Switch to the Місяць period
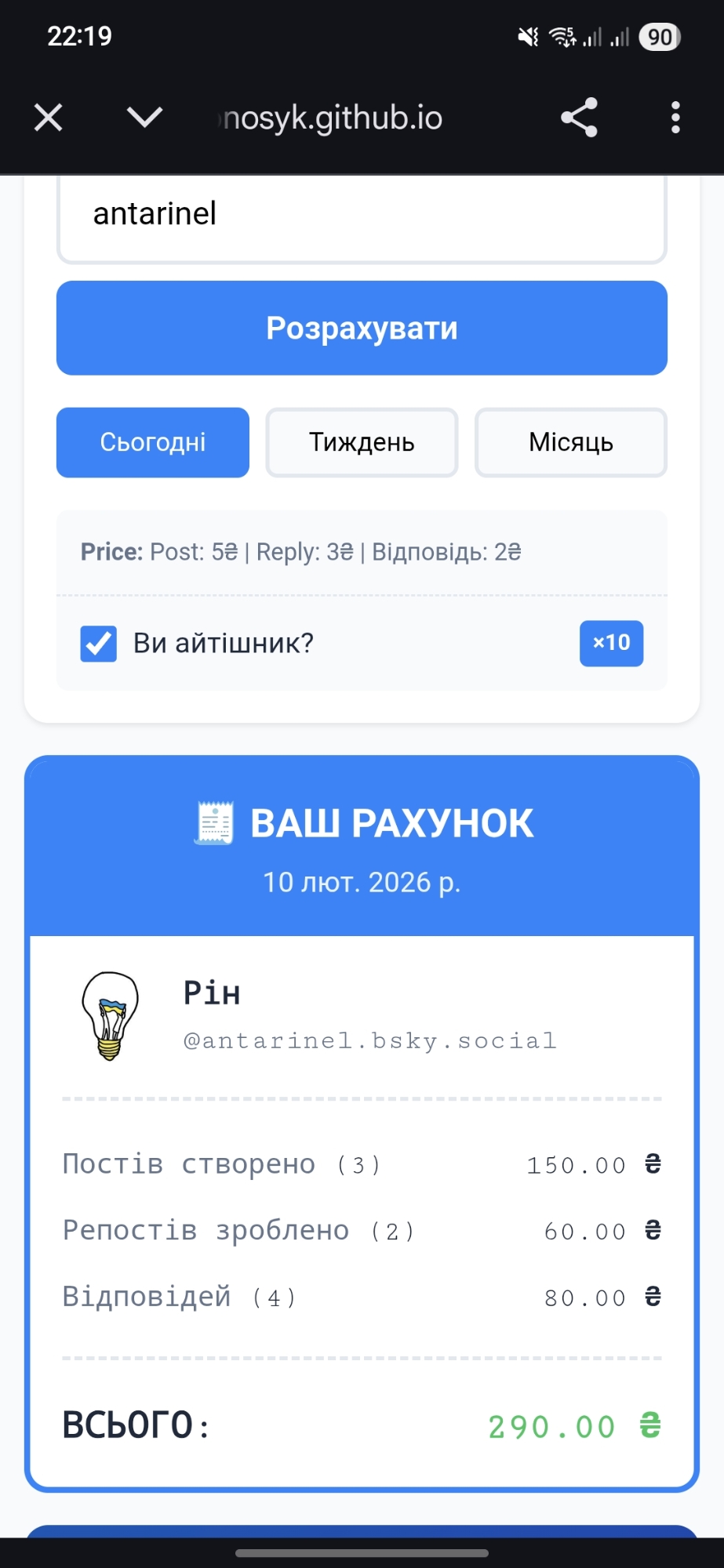Screen dimensions: 724x1568 tap(570, 442)
